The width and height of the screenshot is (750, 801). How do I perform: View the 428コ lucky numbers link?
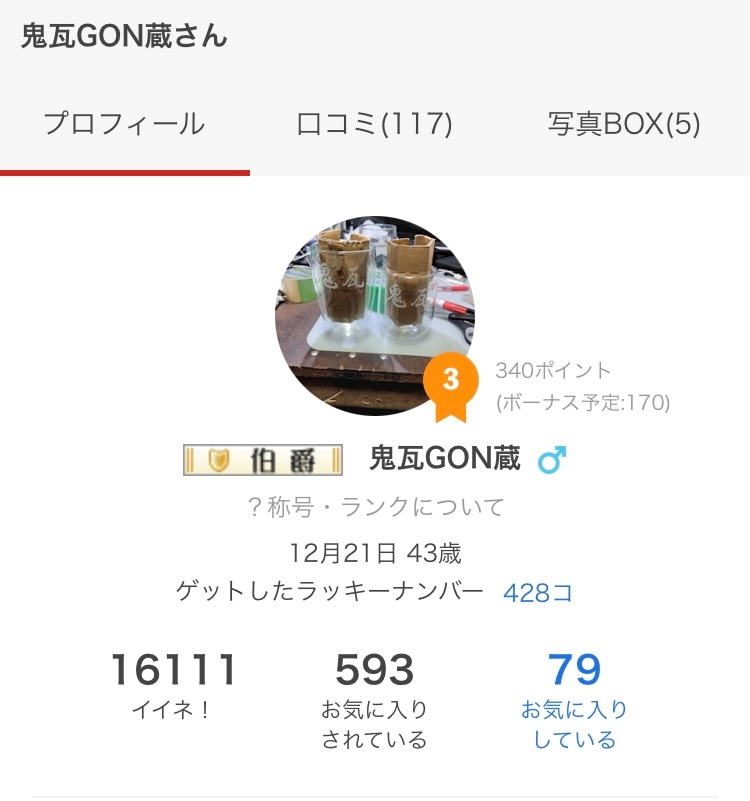coord(538,592)
